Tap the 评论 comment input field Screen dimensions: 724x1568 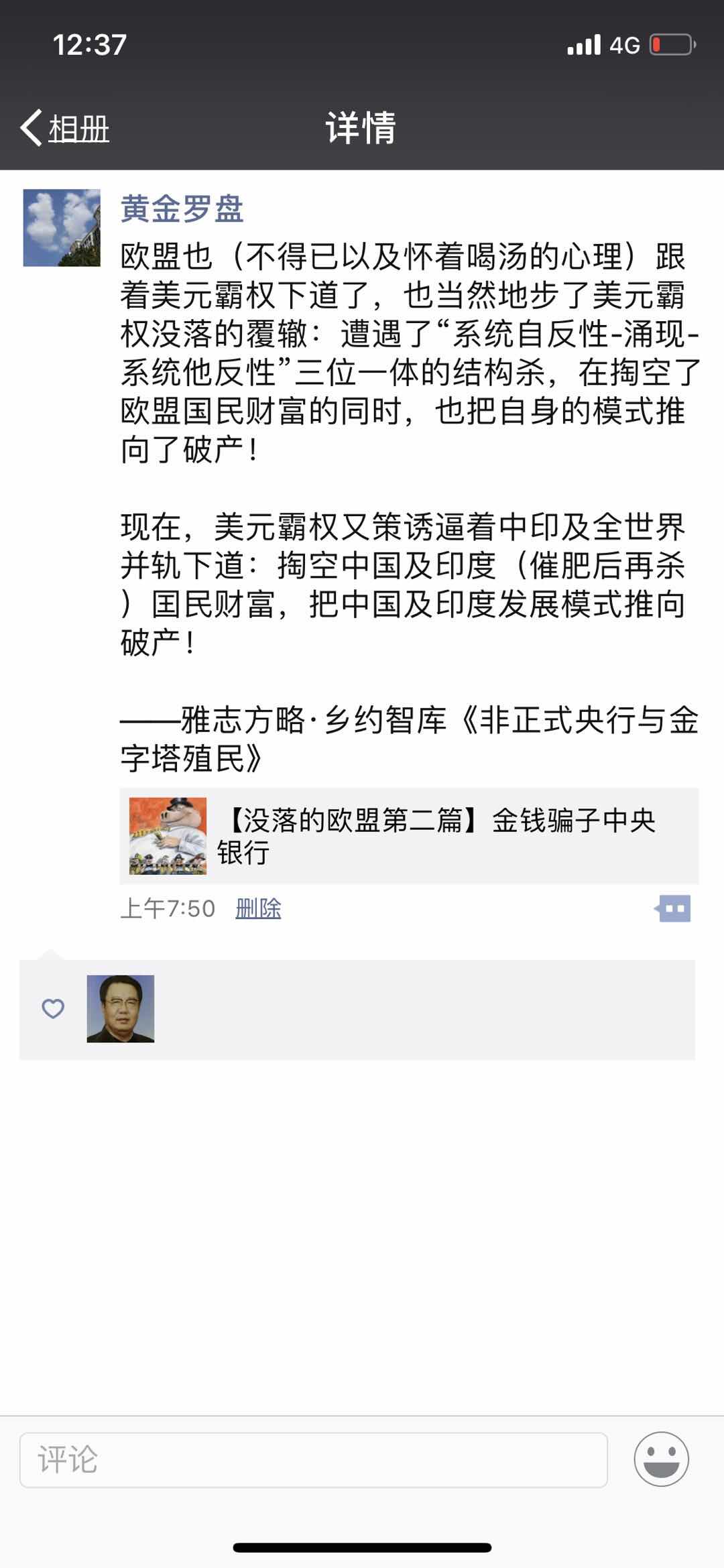(x=313, y=1459)
